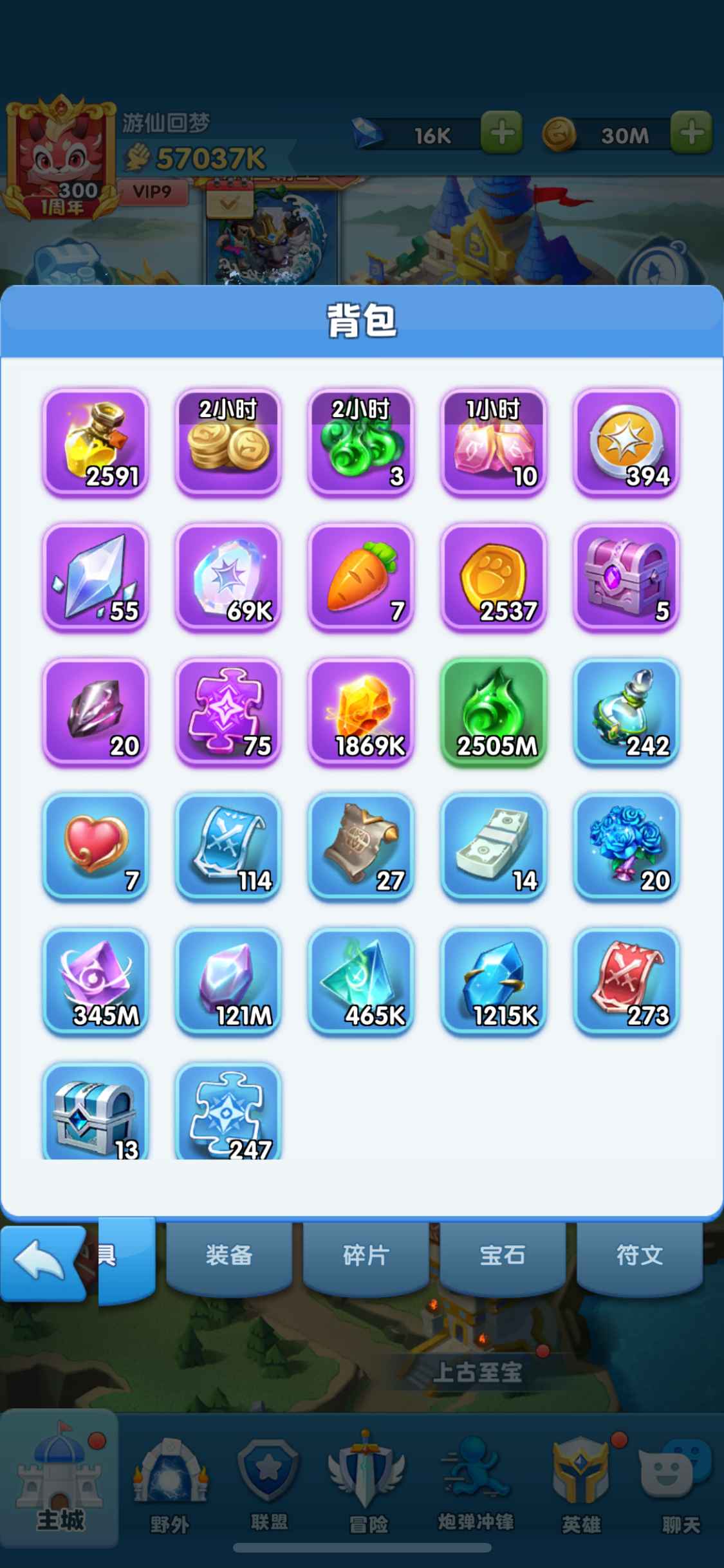This screenshot has width=724, height=1568.
Task: Select the cash stack item with 14
Action: coord(494,846)
